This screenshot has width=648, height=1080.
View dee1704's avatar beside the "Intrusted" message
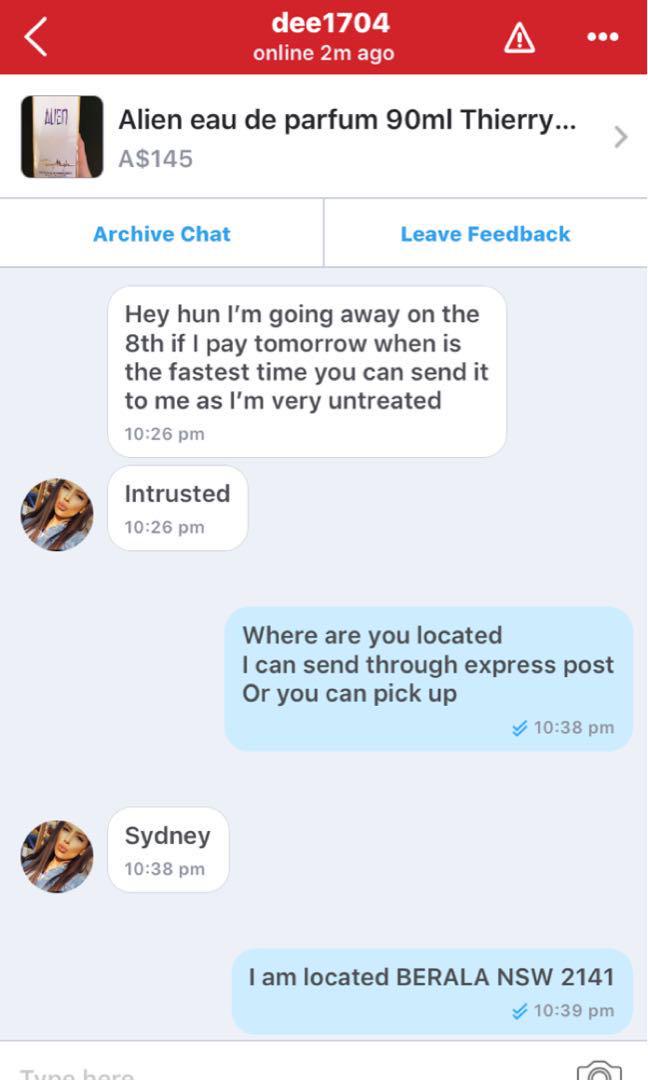click(x=57, y=514)
